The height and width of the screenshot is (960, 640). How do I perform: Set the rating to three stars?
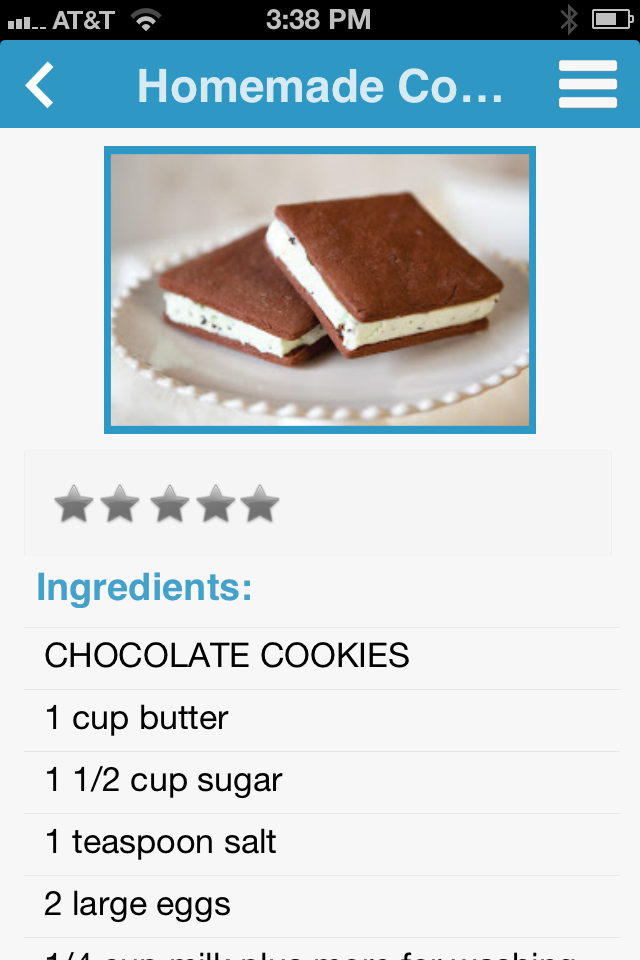[x=167, y=504]
